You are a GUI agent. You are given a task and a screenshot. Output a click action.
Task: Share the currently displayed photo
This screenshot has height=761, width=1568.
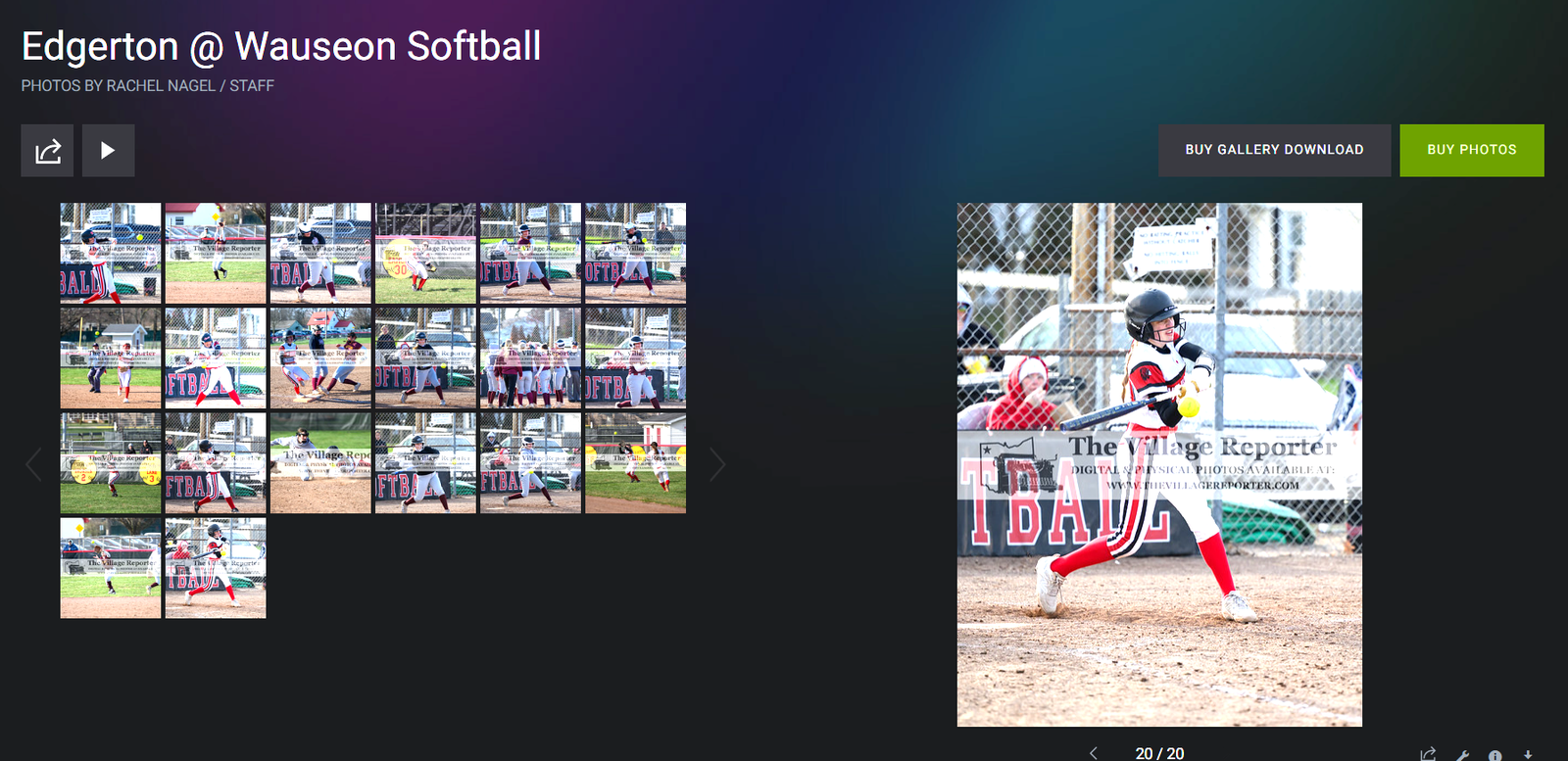tap(1428, 754)
